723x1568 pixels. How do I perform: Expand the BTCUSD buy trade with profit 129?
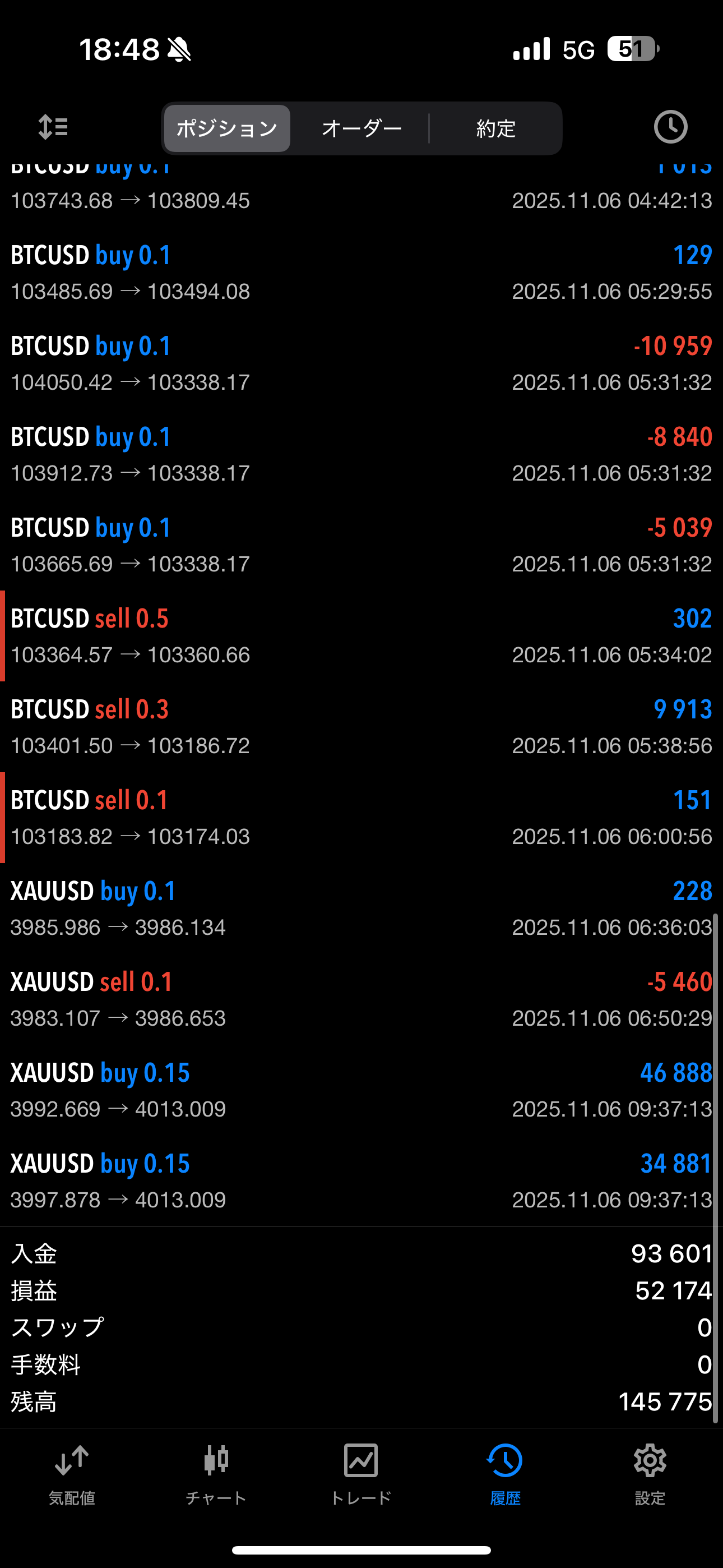point(361,272)
